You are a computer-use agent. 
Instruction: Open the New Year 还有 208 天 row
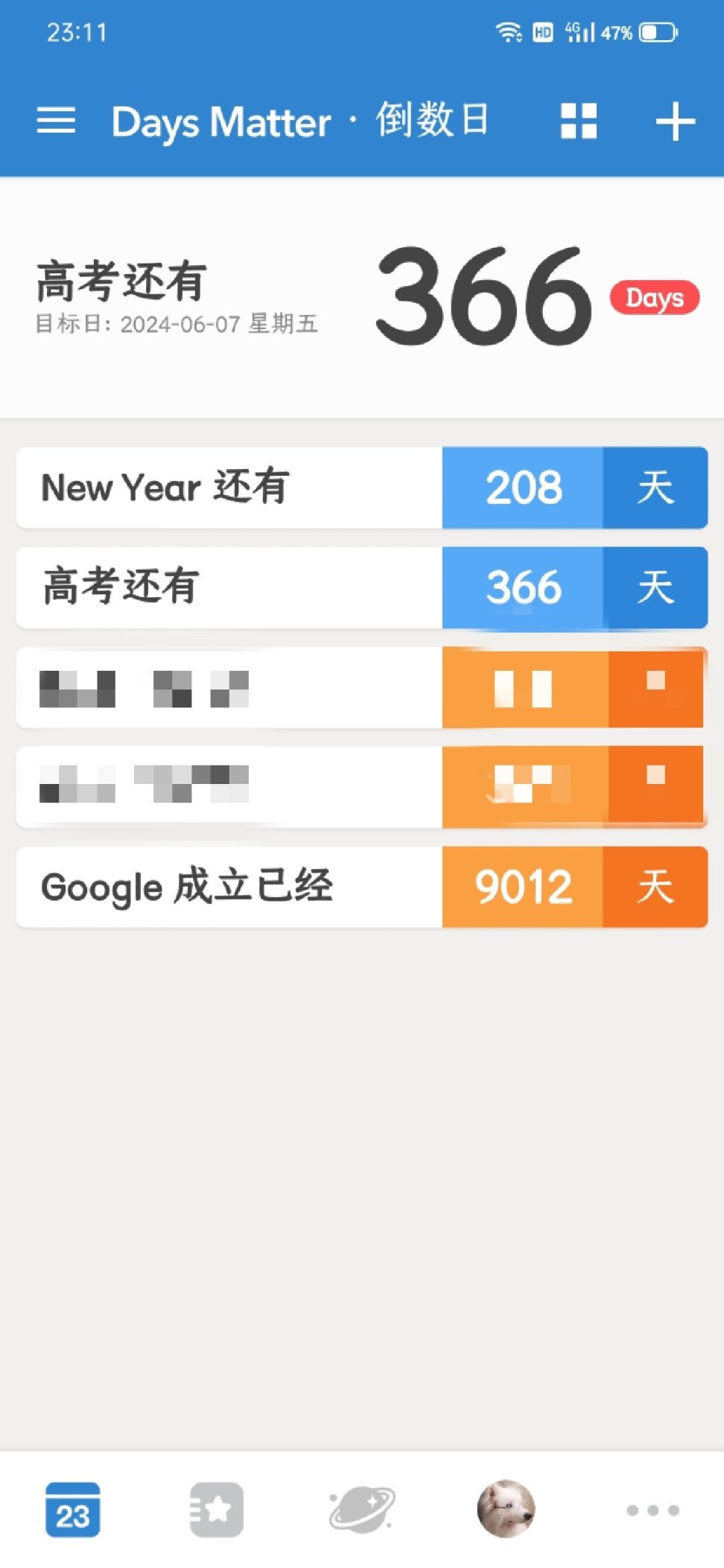(x=362, y=488)
